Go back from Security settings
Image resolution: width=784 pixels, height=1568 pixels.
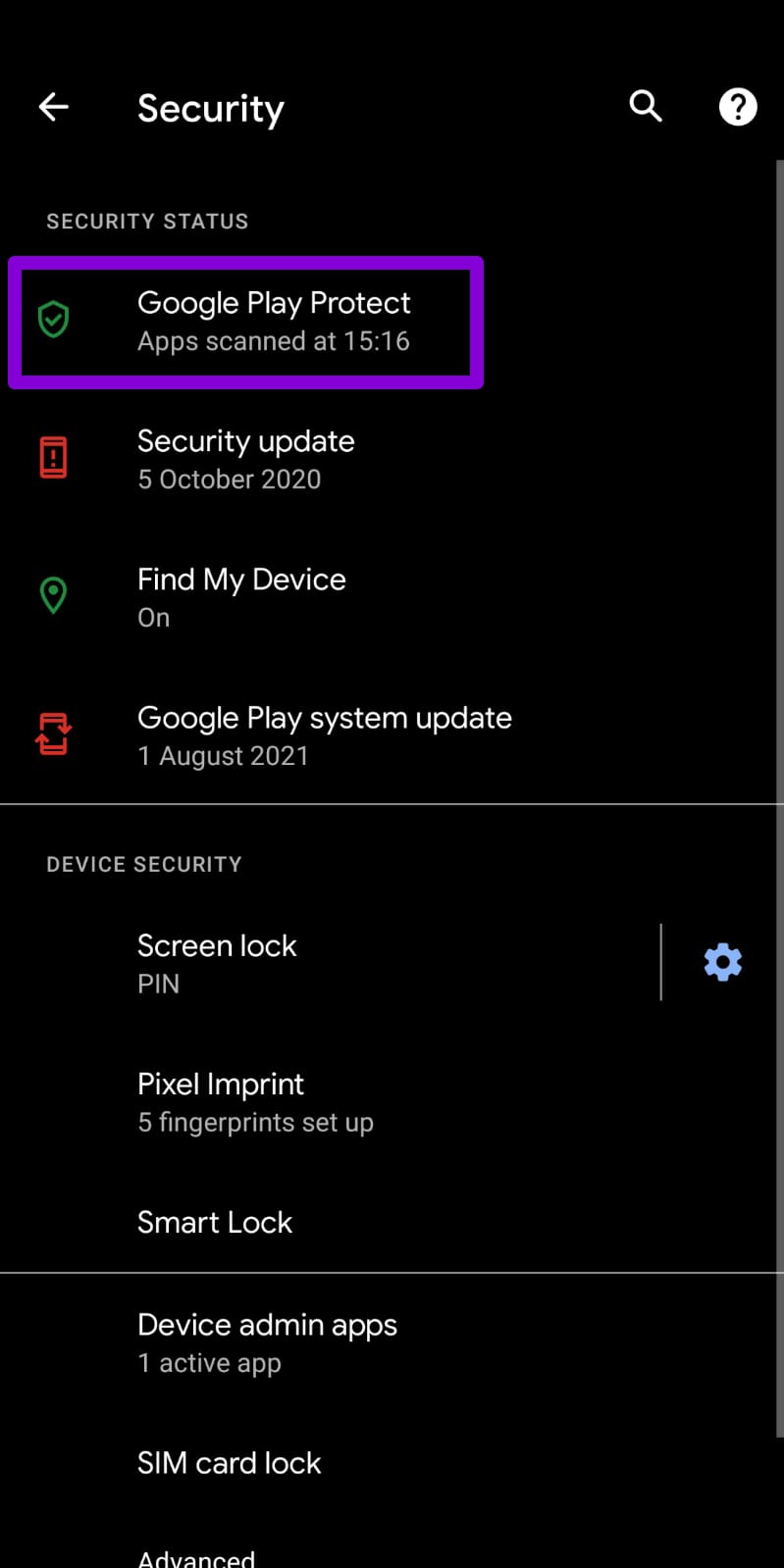coord(54,107)
